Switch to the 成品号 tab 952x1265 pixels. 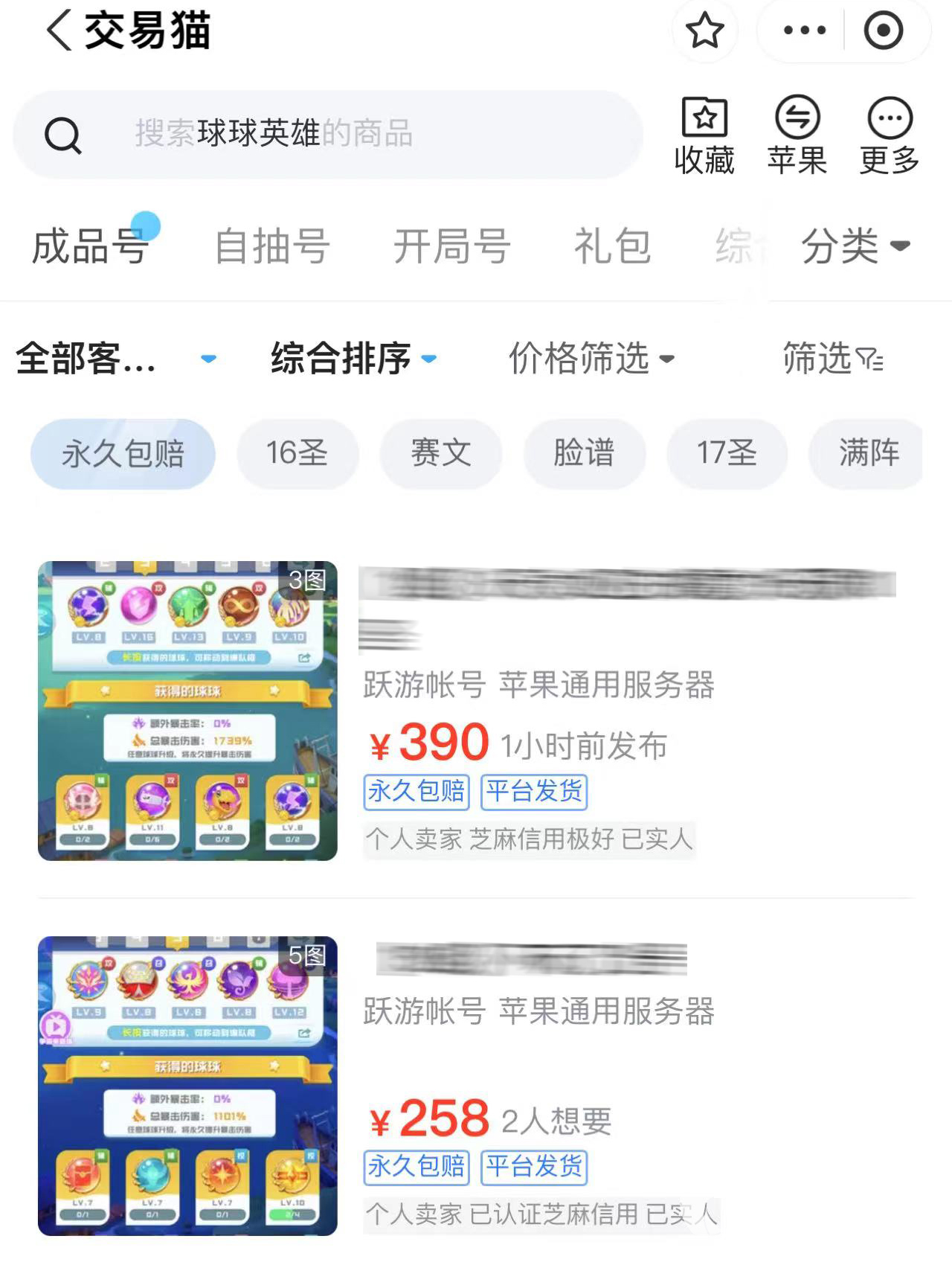point(89,246)
